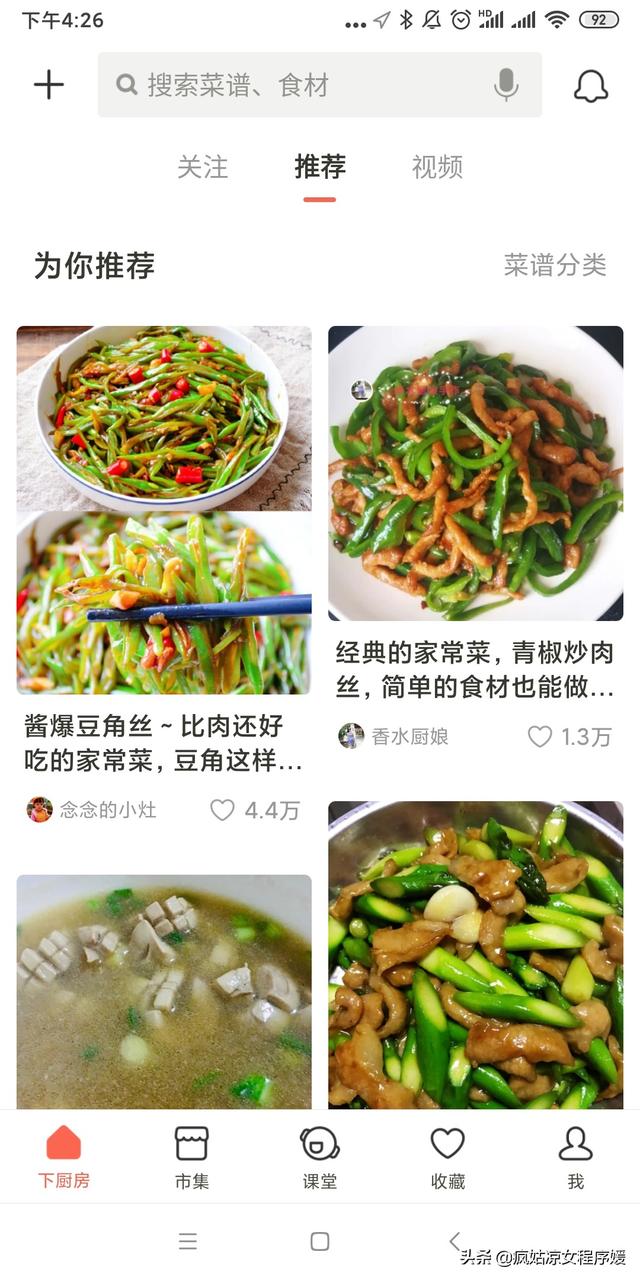Open 菜谱分类 recipe categories
The width and height of the screenshot is (640, 1280).
coord(555,265)
